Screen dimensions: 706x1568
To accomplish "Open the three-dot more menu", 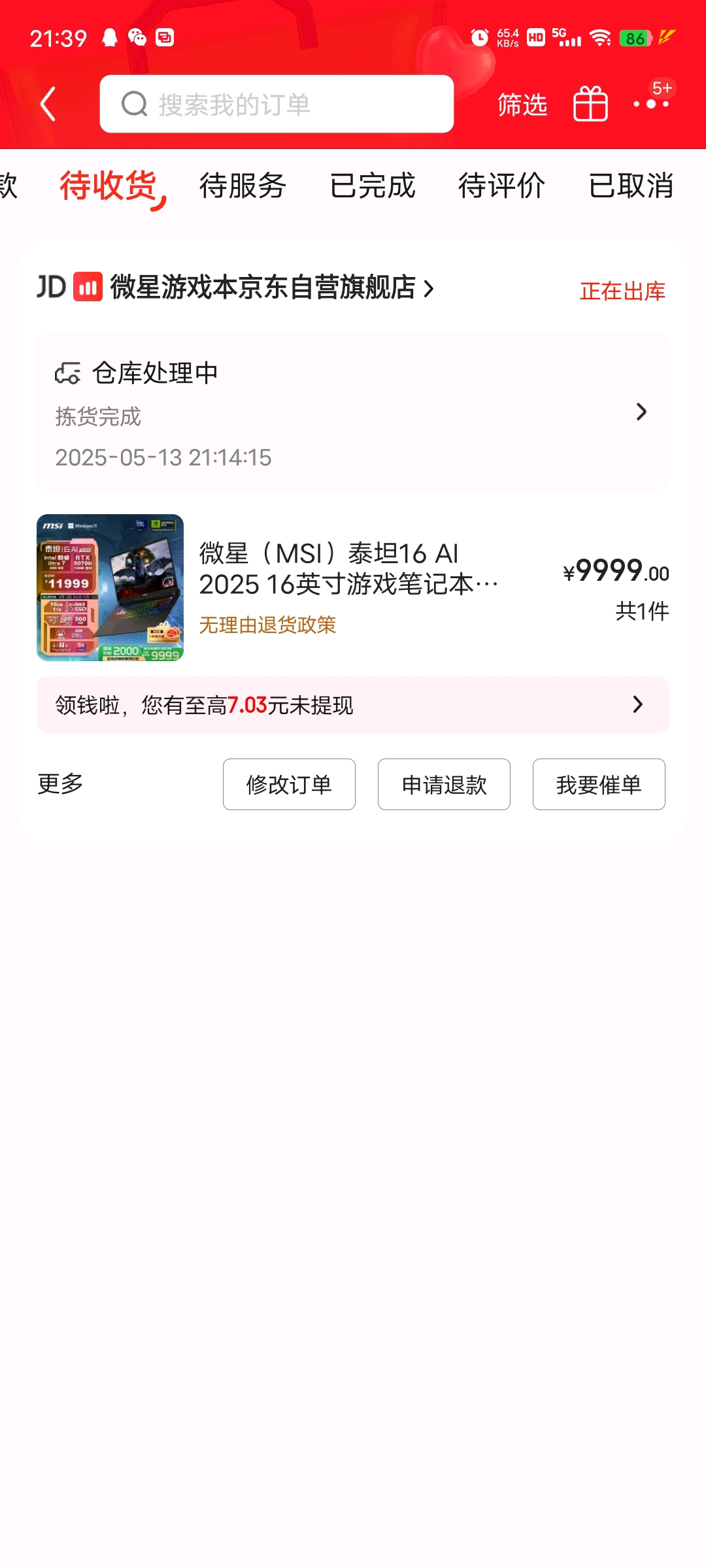I will pos(652,104).
